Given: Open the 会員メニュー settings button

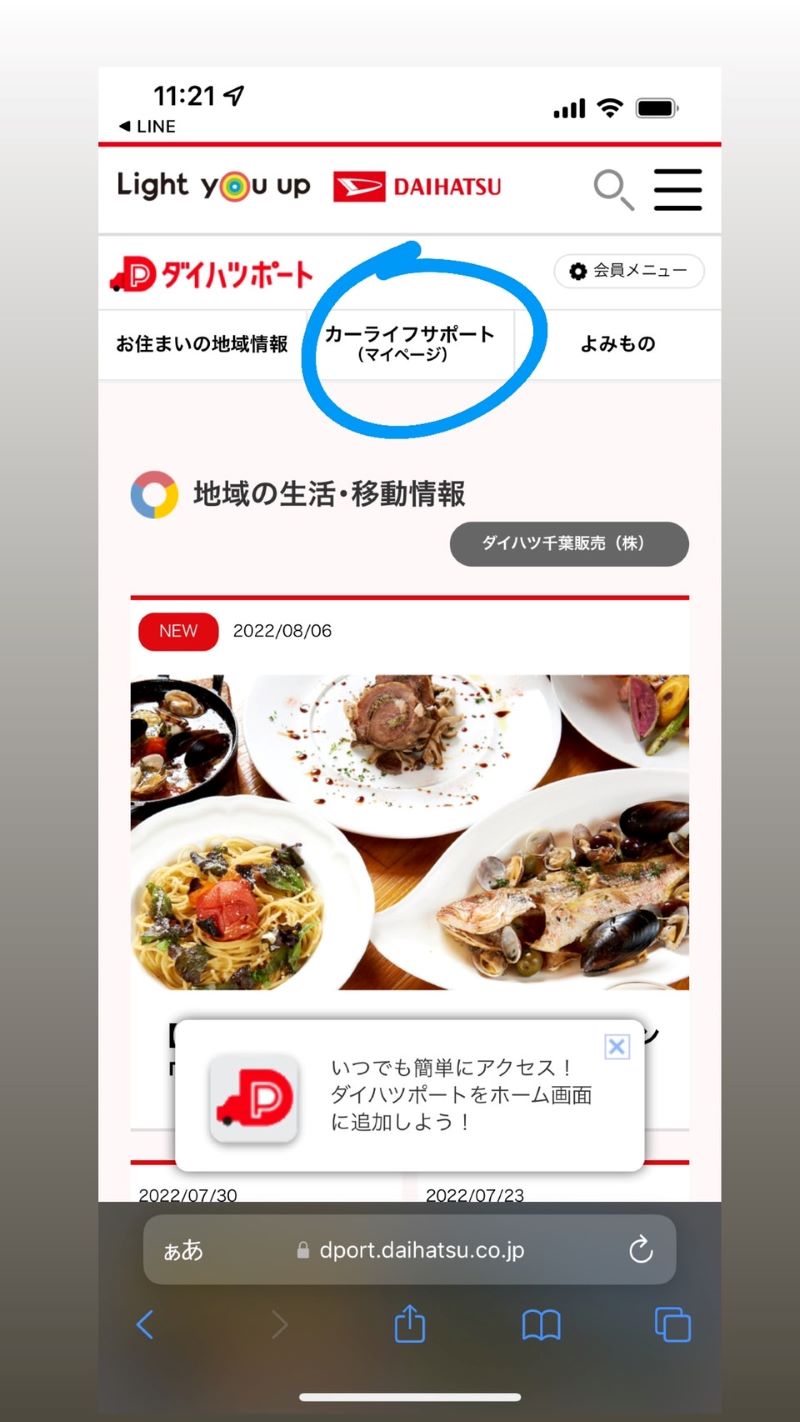Looking at the screenshot, I should (629, 271).
